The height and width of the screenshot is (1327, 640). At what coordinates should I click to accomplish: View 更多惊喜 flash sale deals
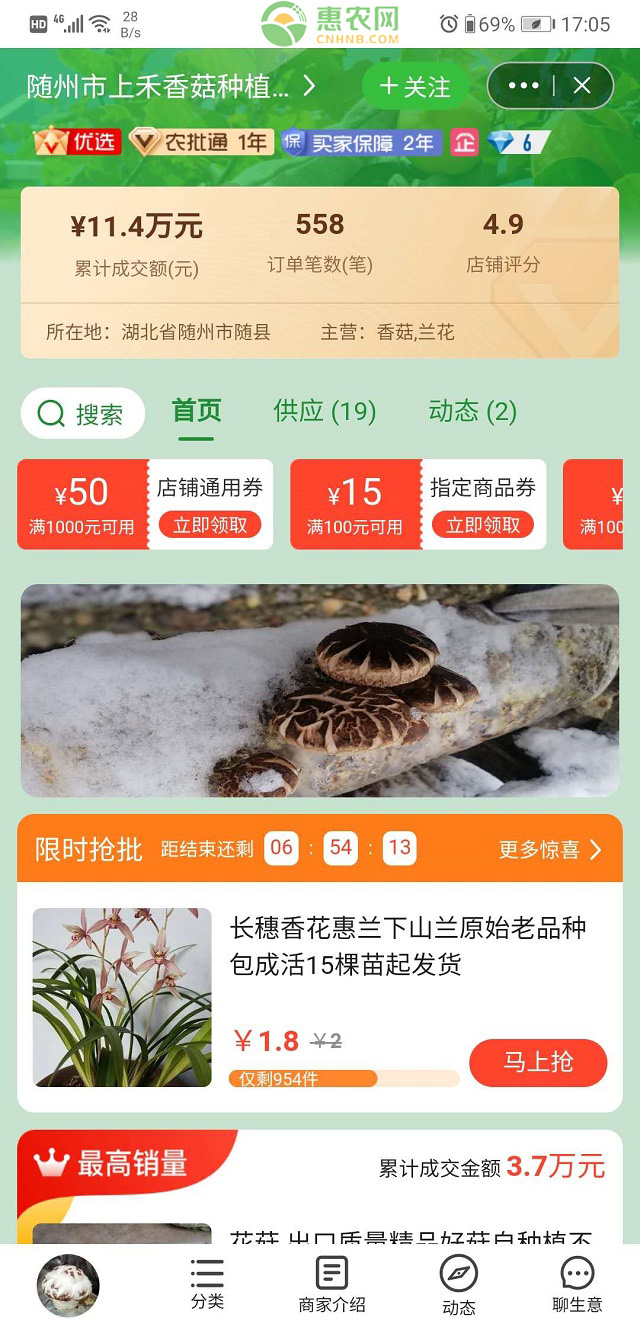(551, 849)
